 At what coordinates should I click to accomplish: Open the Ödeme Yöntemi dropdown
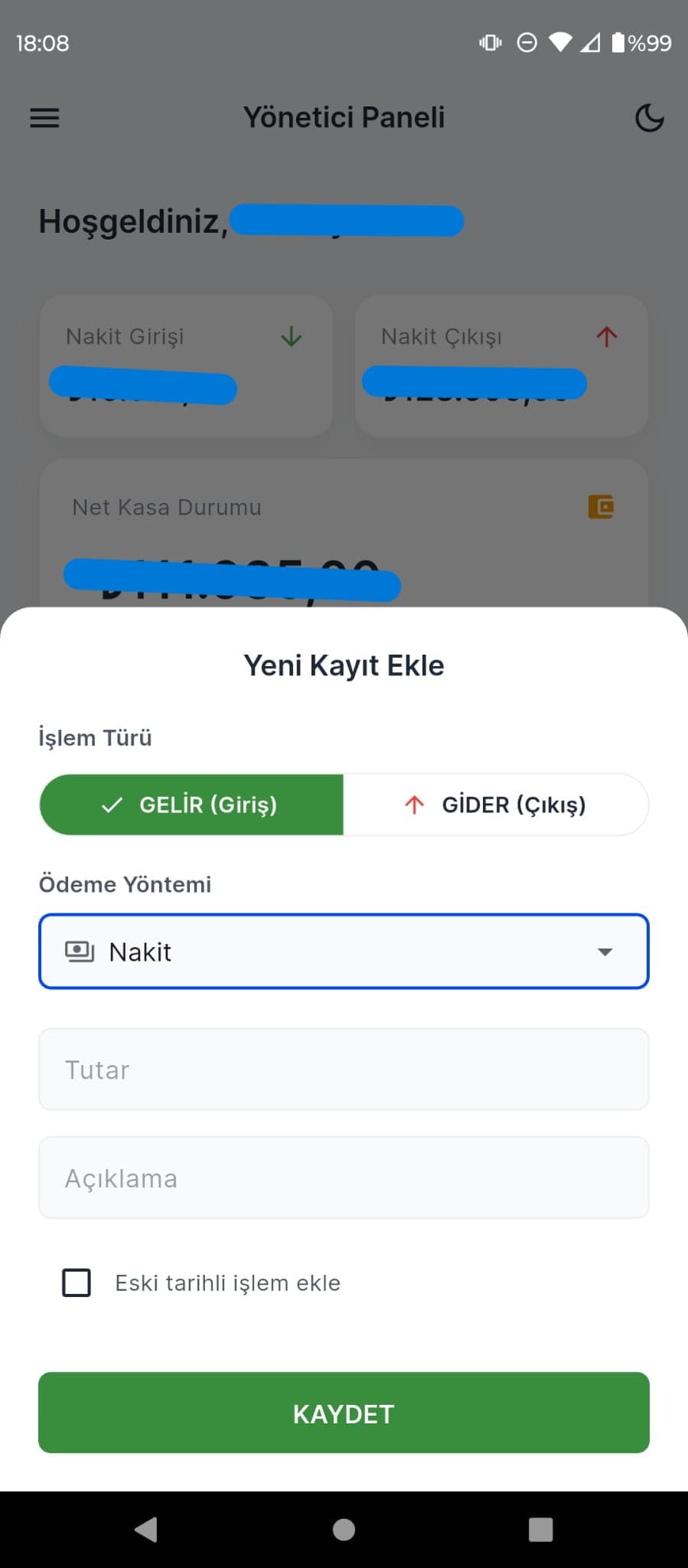[344, 951]
